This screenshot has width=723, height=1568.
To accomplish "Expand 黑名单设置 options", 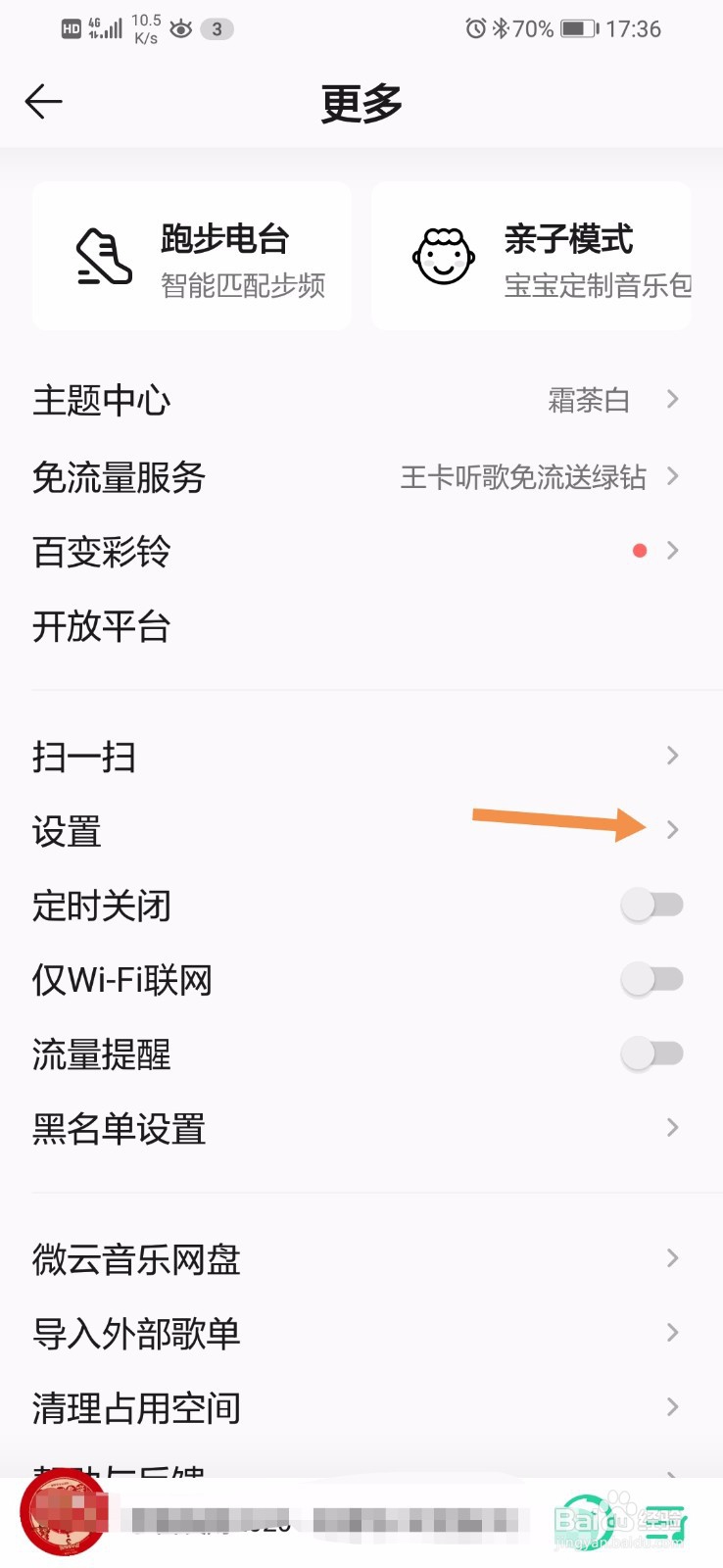I will pyautogui.click(x=670, y=1128).
